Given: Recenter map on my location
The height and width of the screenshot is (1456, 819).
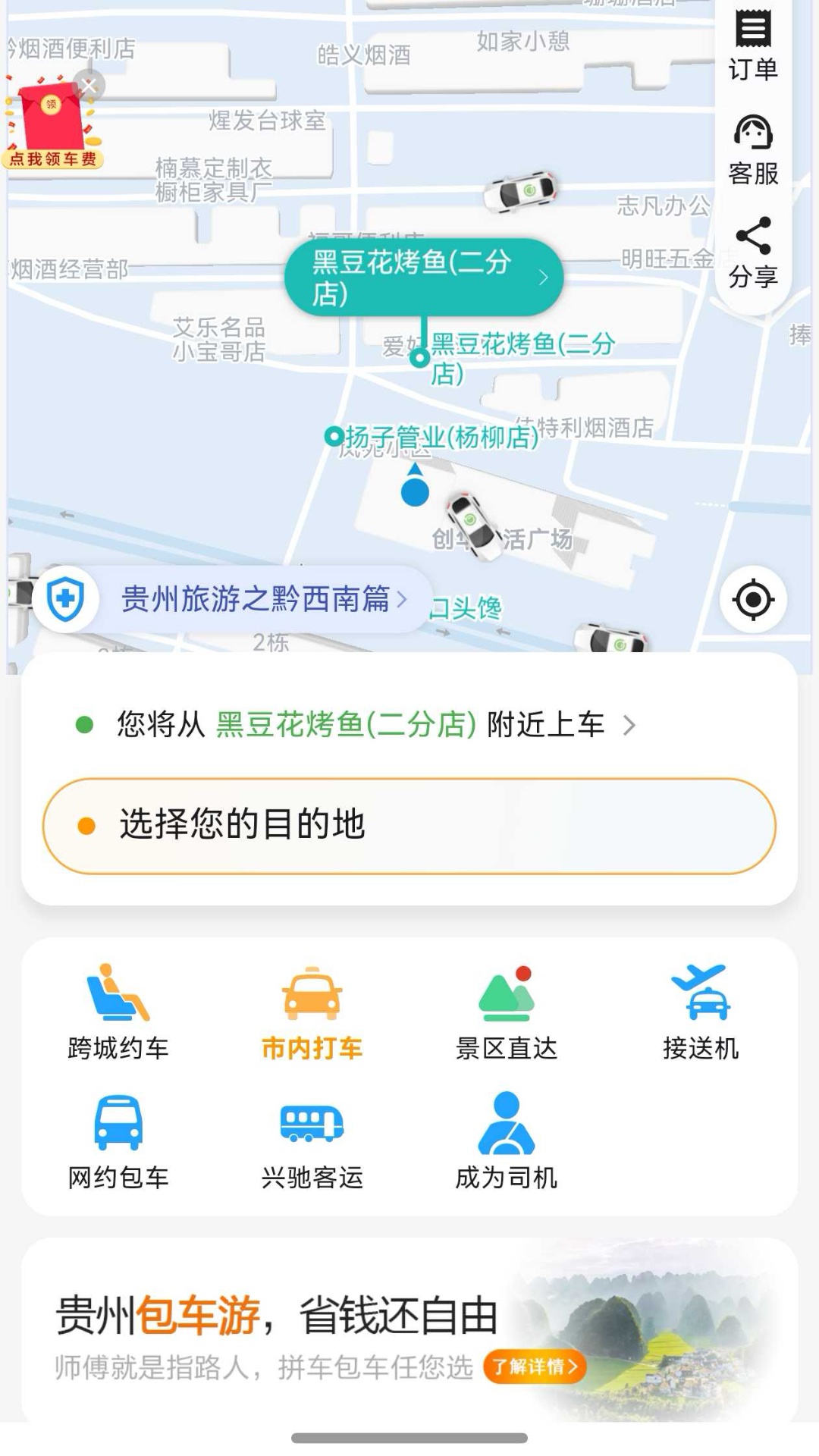Looking at the screenshot, I should [x=753, y=600].
